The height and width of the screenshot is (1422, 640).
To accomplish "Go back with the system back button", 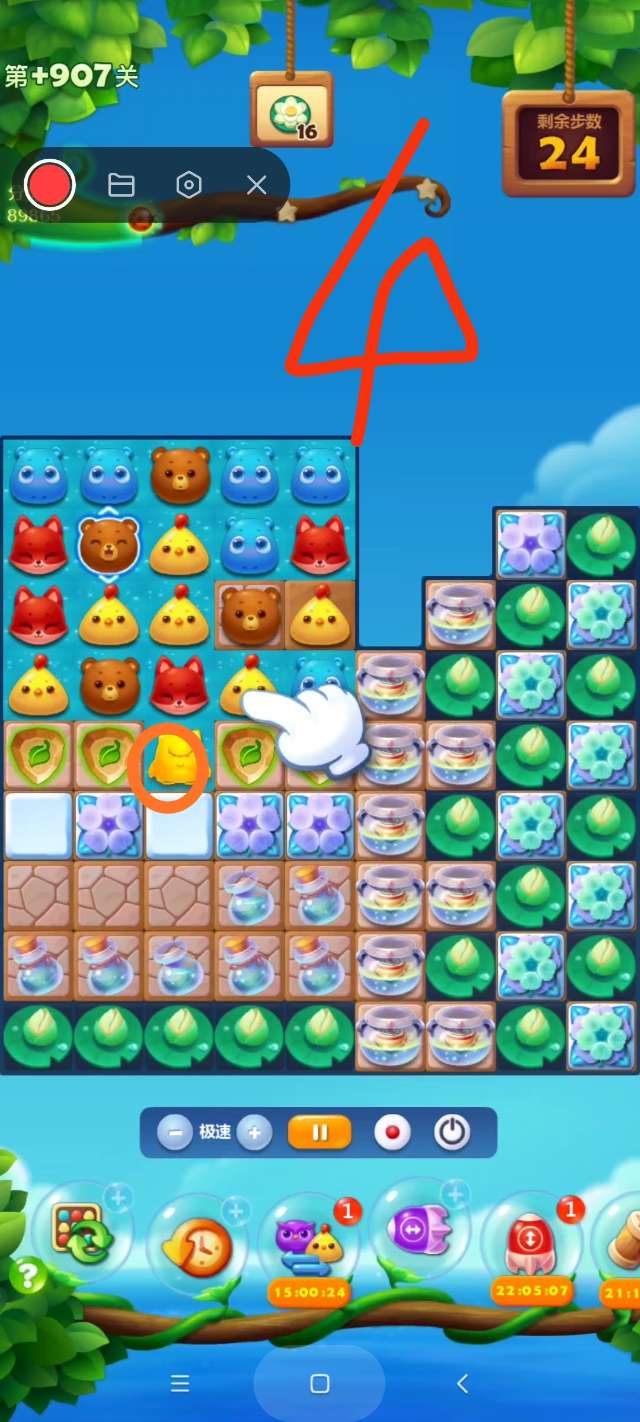I will [462, 1384].
